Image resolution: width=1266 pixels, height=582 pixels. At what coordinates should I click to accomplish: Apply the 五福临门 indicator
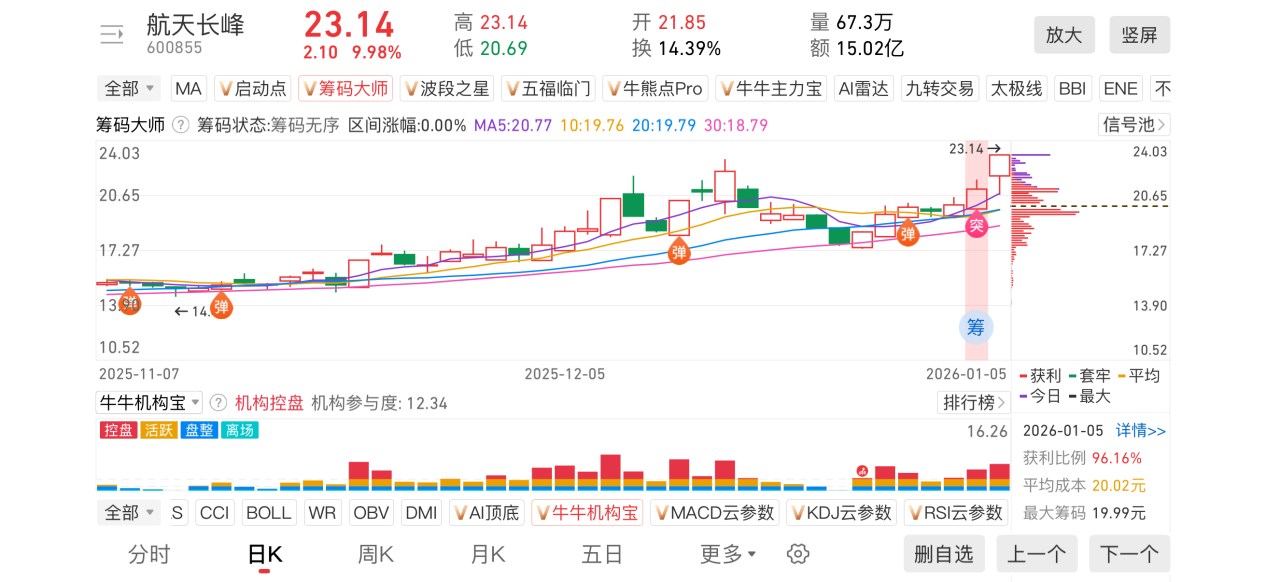click(x=548, y=88)
